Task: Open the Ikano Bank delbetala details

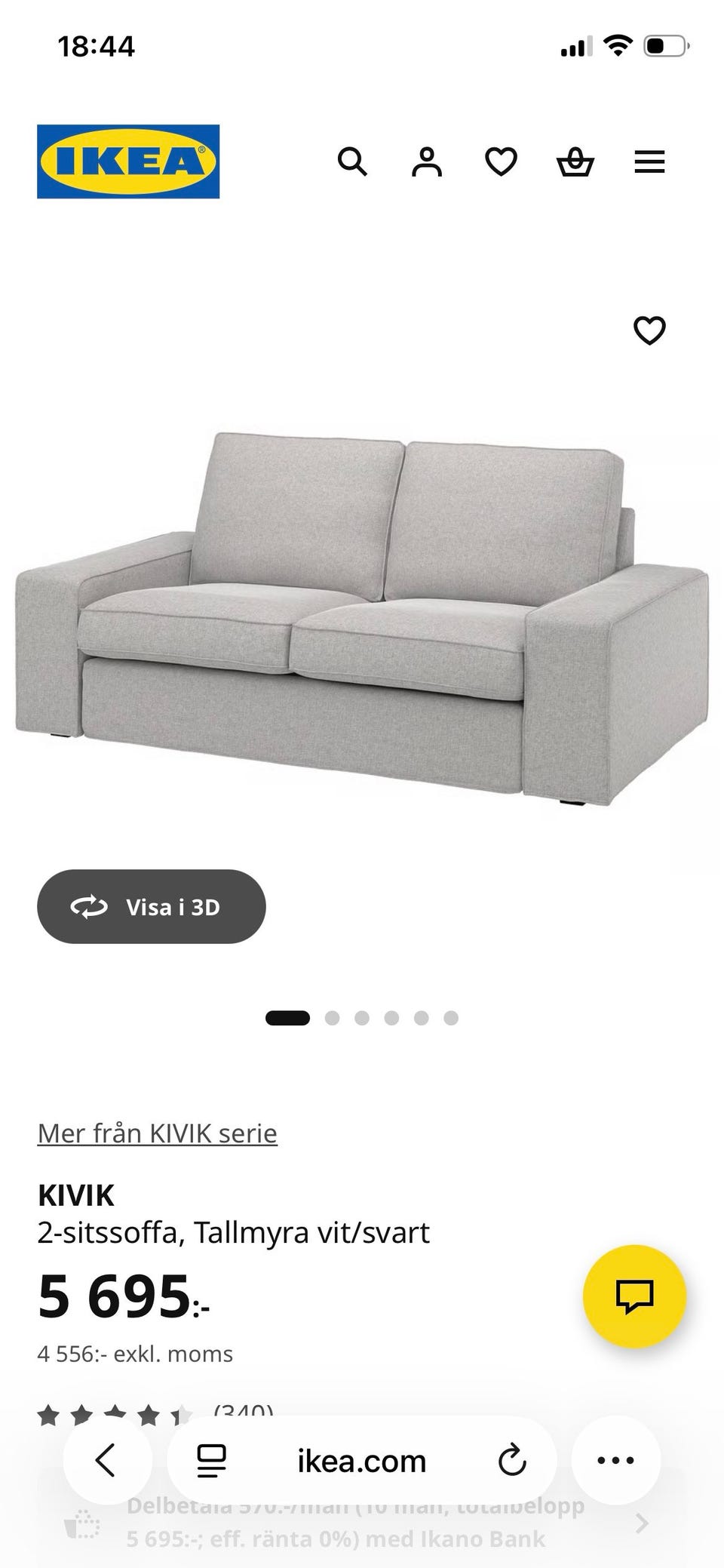Action: 354,1522
